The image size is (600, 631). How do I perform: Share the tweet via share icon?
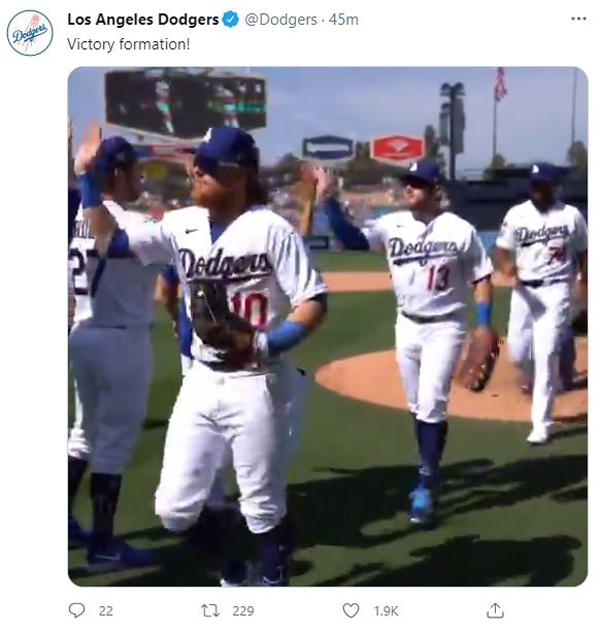coord(494,610)
